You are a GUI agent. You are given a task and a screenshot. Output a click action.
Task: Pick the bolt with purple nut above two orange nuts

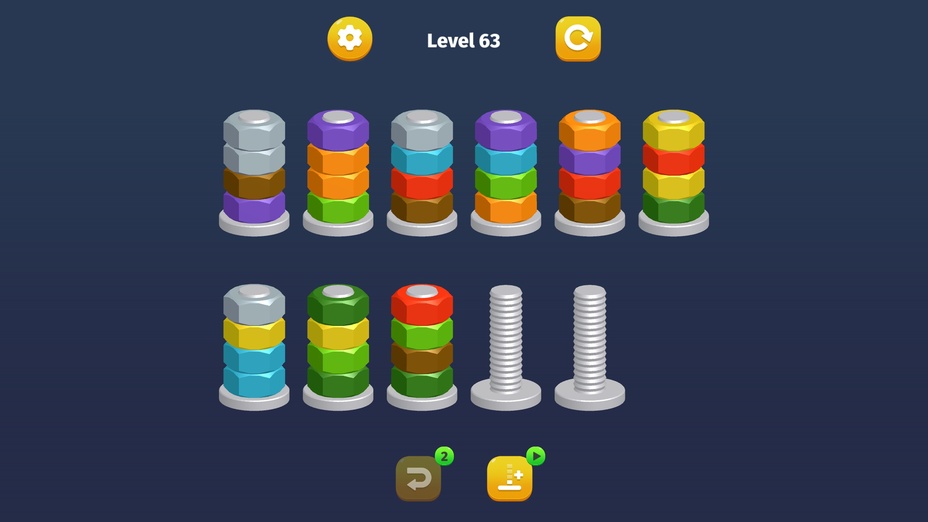click(x=338, y=170)
